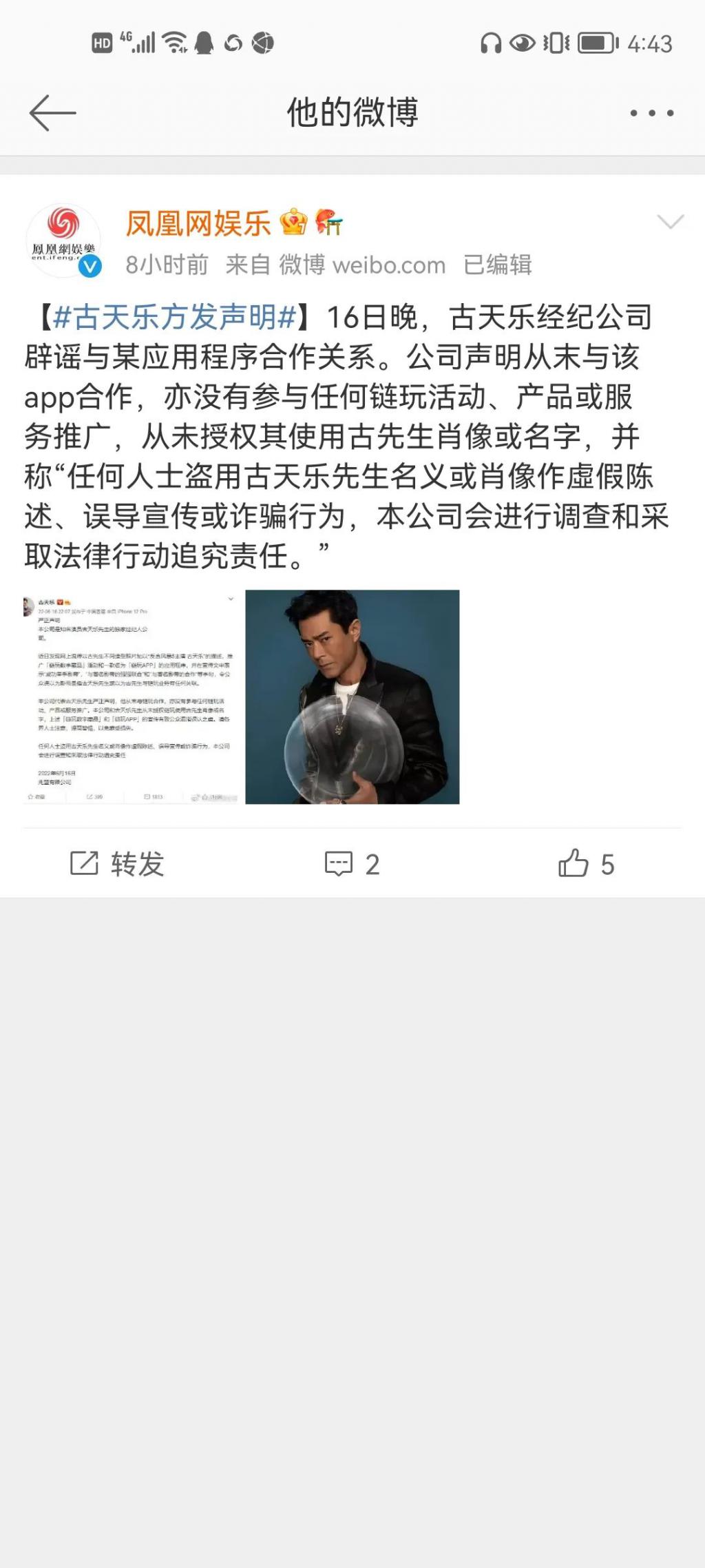This screenshot has height=1568, width=705.
Task: Expand the post options chevron
Action: point(670,221)
